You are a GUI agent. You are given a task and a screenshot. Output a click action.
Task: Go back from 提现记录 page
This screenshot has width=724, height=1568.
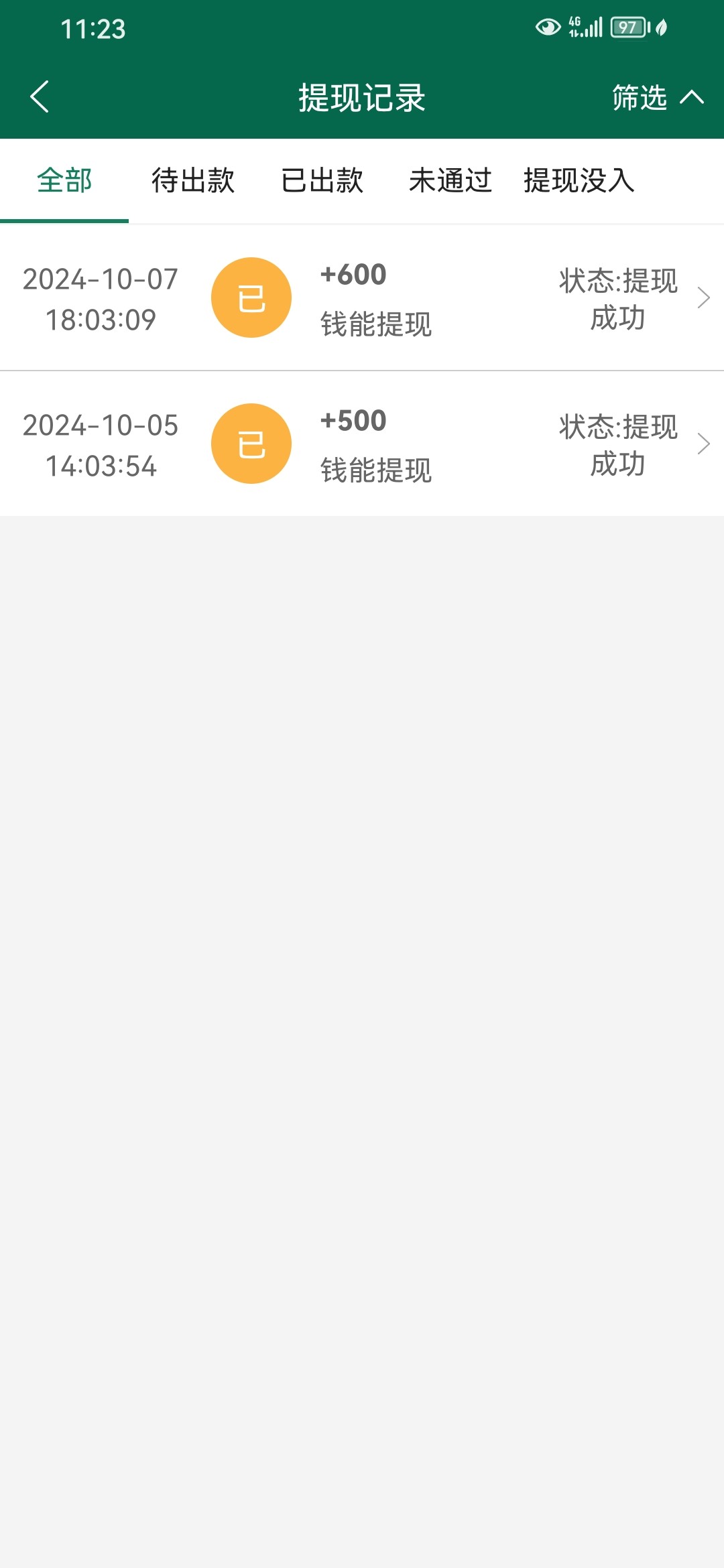pyautogui.click(x=40, y=97)
